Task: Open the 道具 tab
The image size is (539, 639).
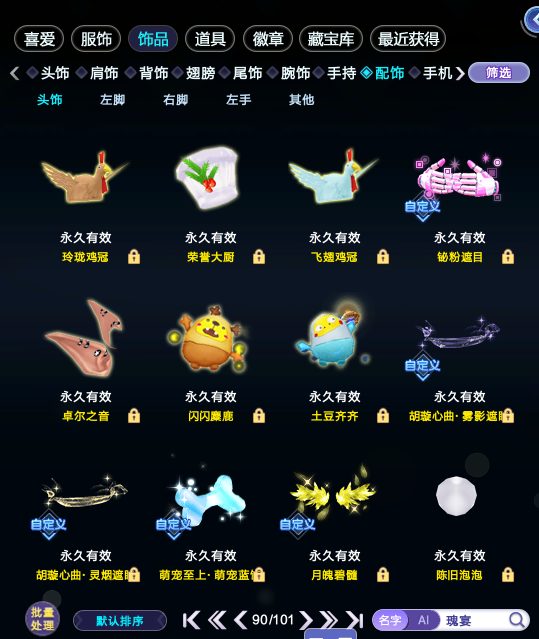Action: (210, 39)
